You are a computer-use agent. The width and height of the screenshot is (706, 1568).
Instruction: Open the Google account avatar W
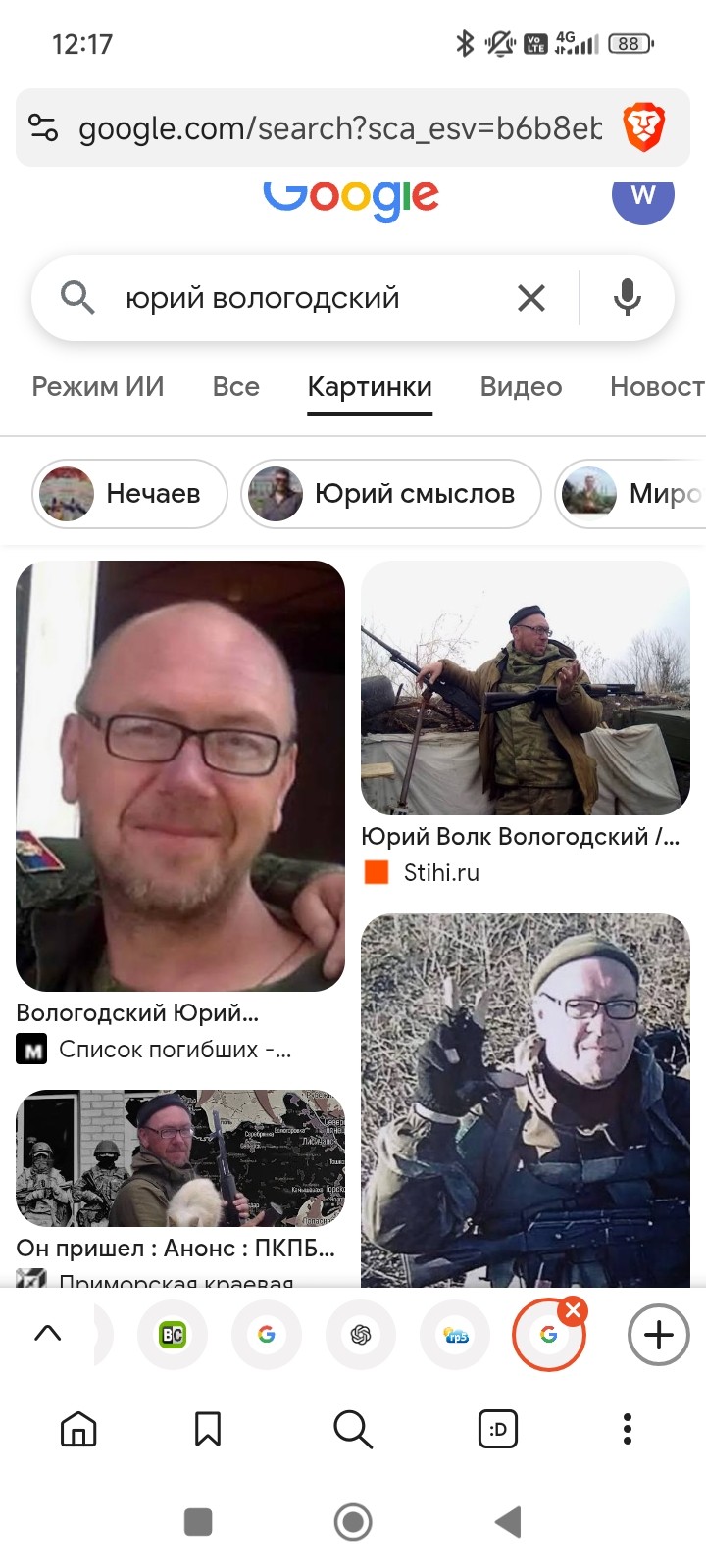[x=642, y=196]
